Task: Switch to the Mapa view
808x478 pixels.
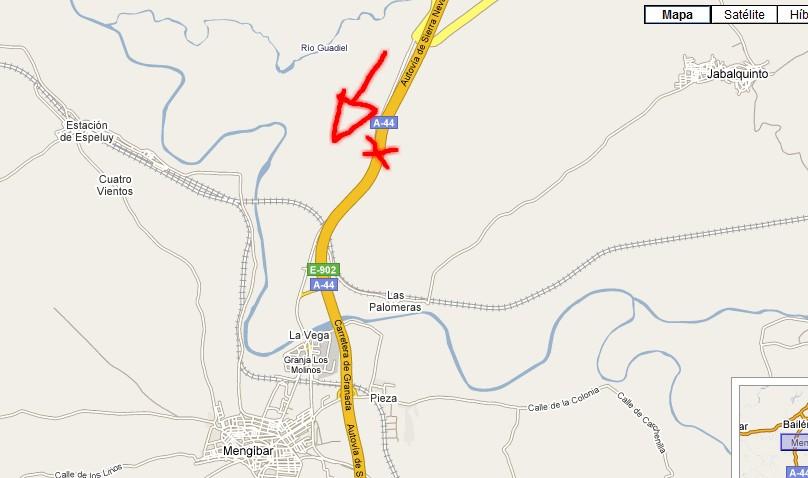Action: click(677, 14)
